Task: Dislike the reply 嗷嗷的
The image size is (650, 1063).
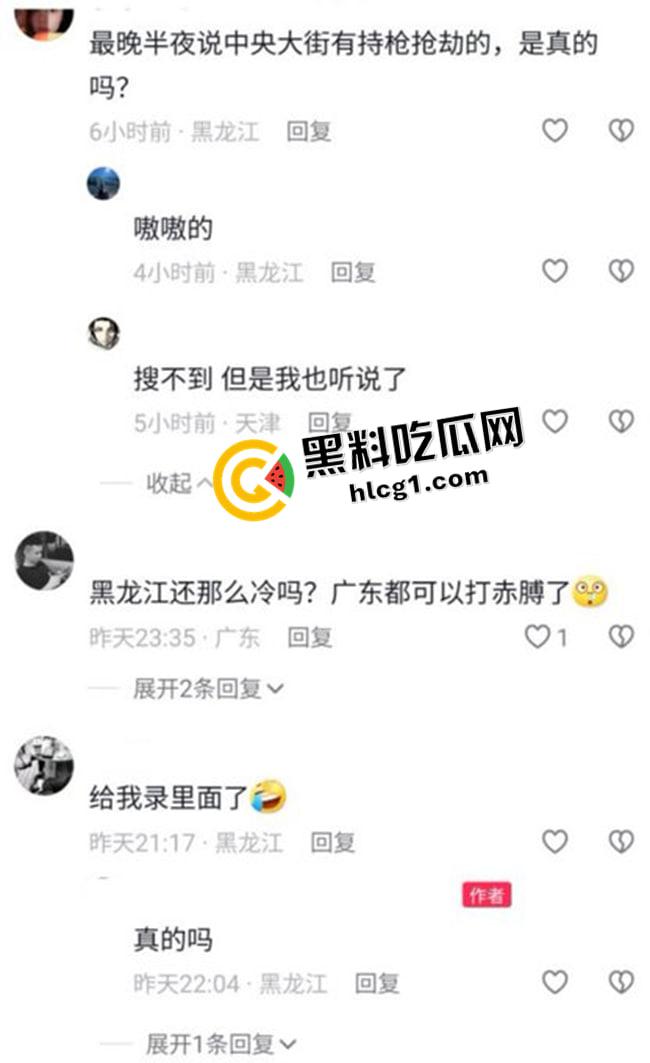Action: tap(621, 271)
